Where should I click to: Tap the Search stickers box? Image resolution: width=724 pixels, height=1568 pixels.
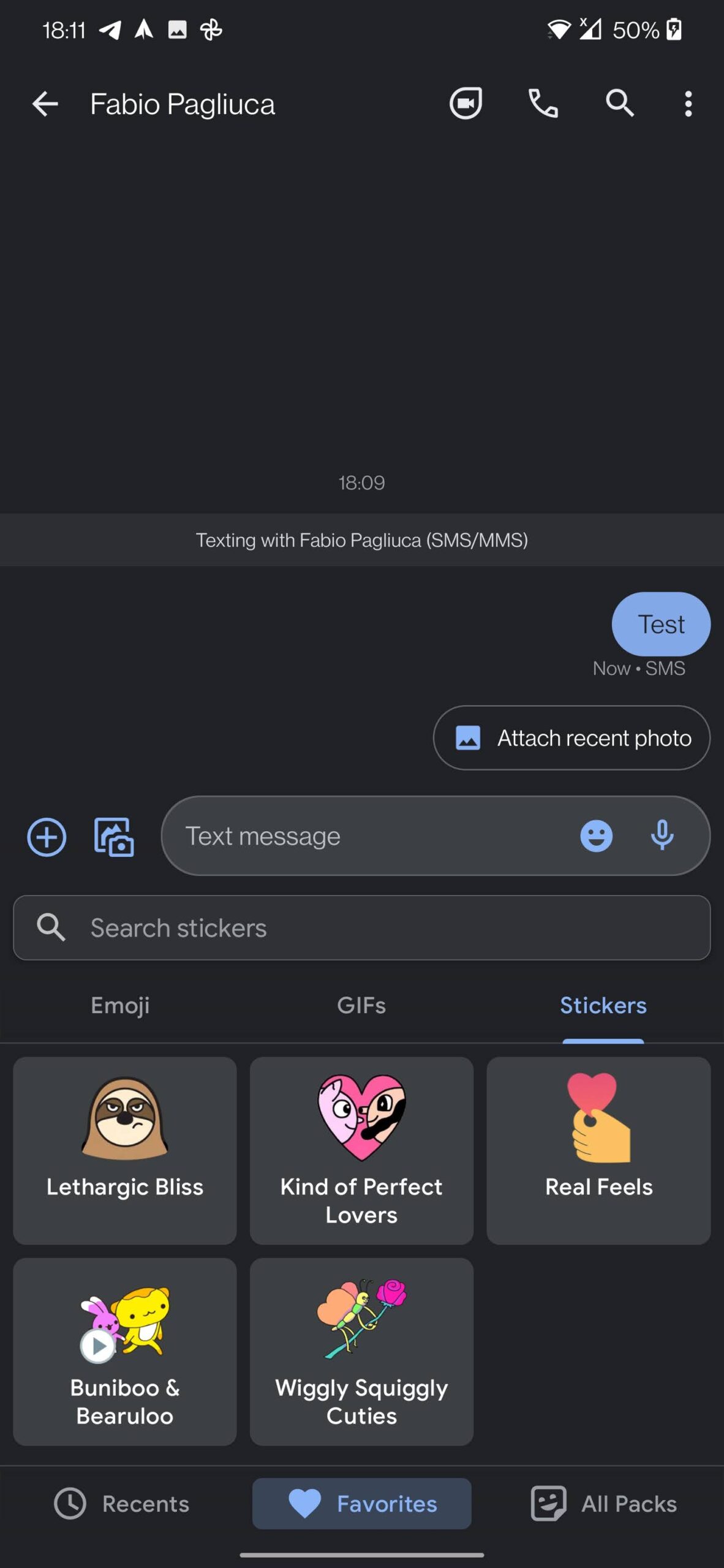click(x=361, y=928)
